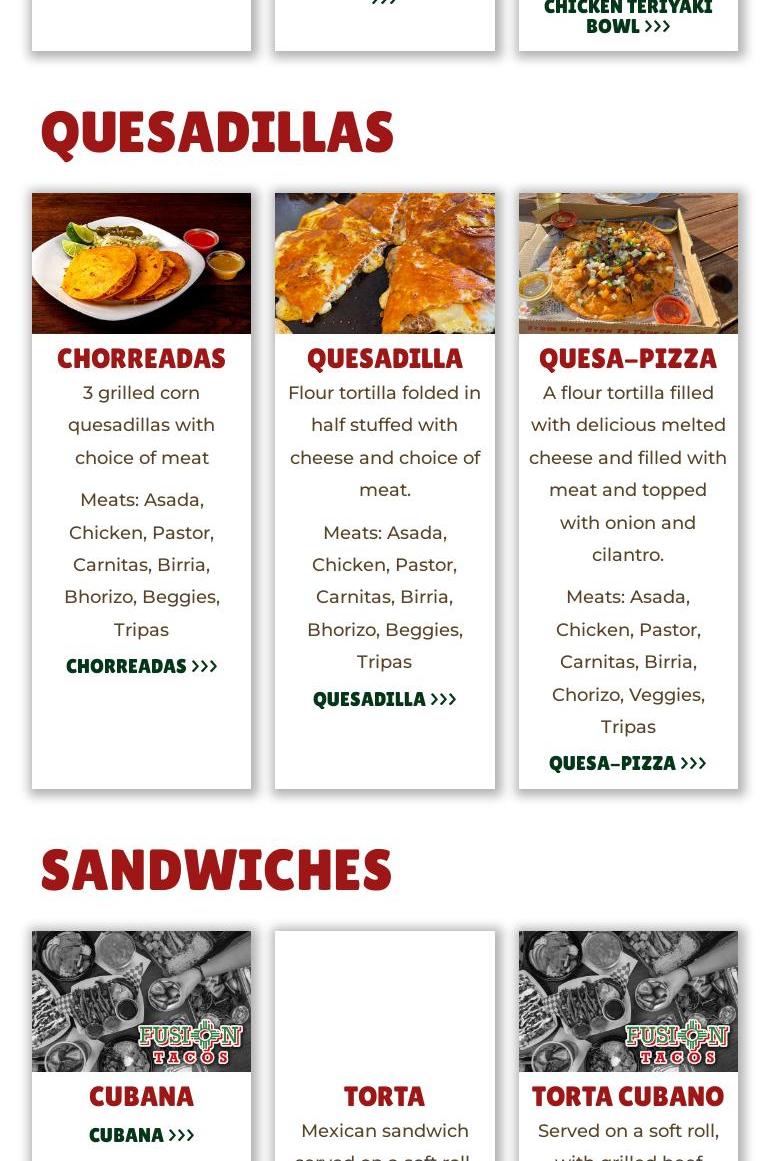Open the Chicken Teriyaki Bowl >>> link

tap(628, 17)
